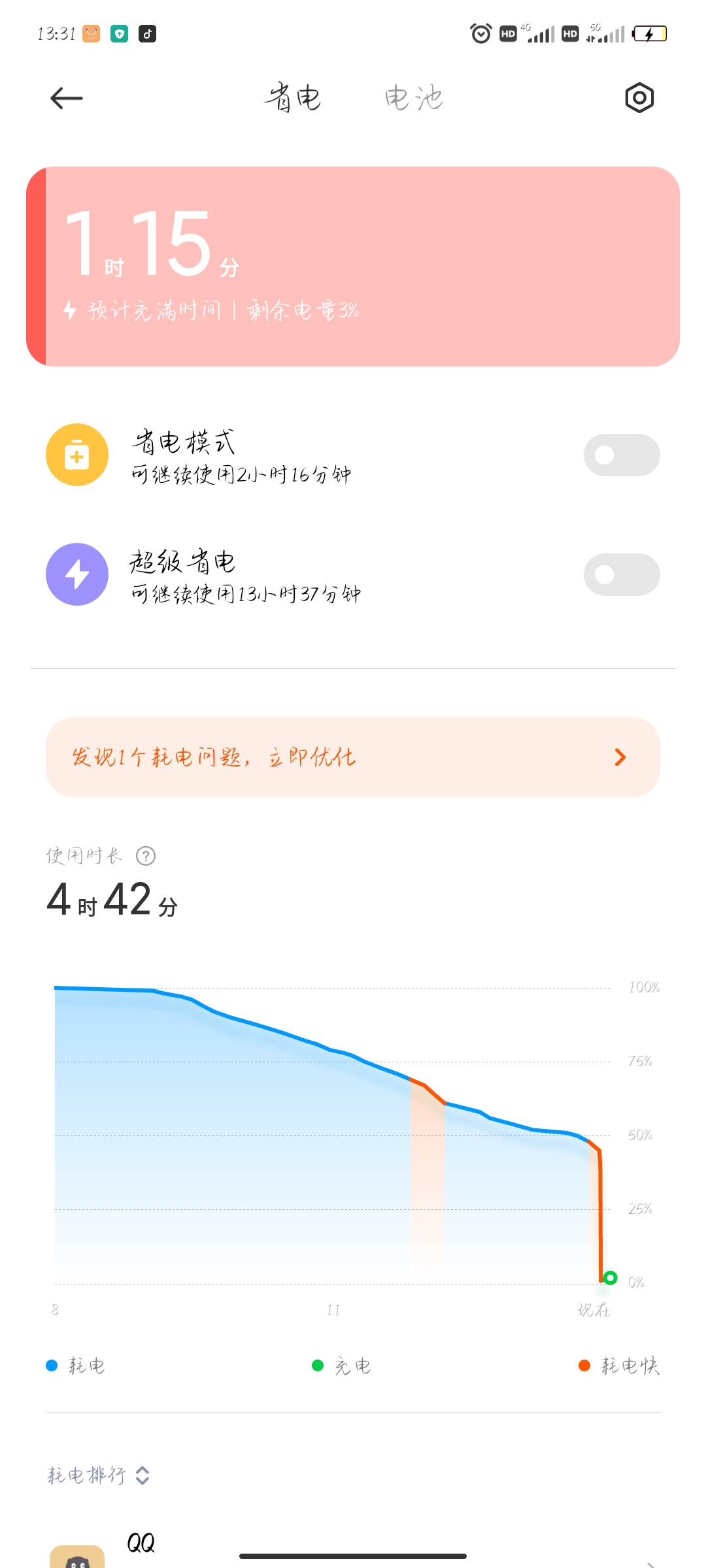The width and height of the screenshot is (706, 1568).
Task: Open the 发现1个耗电问题，立即优化 banner
Action: click(353, 757)
